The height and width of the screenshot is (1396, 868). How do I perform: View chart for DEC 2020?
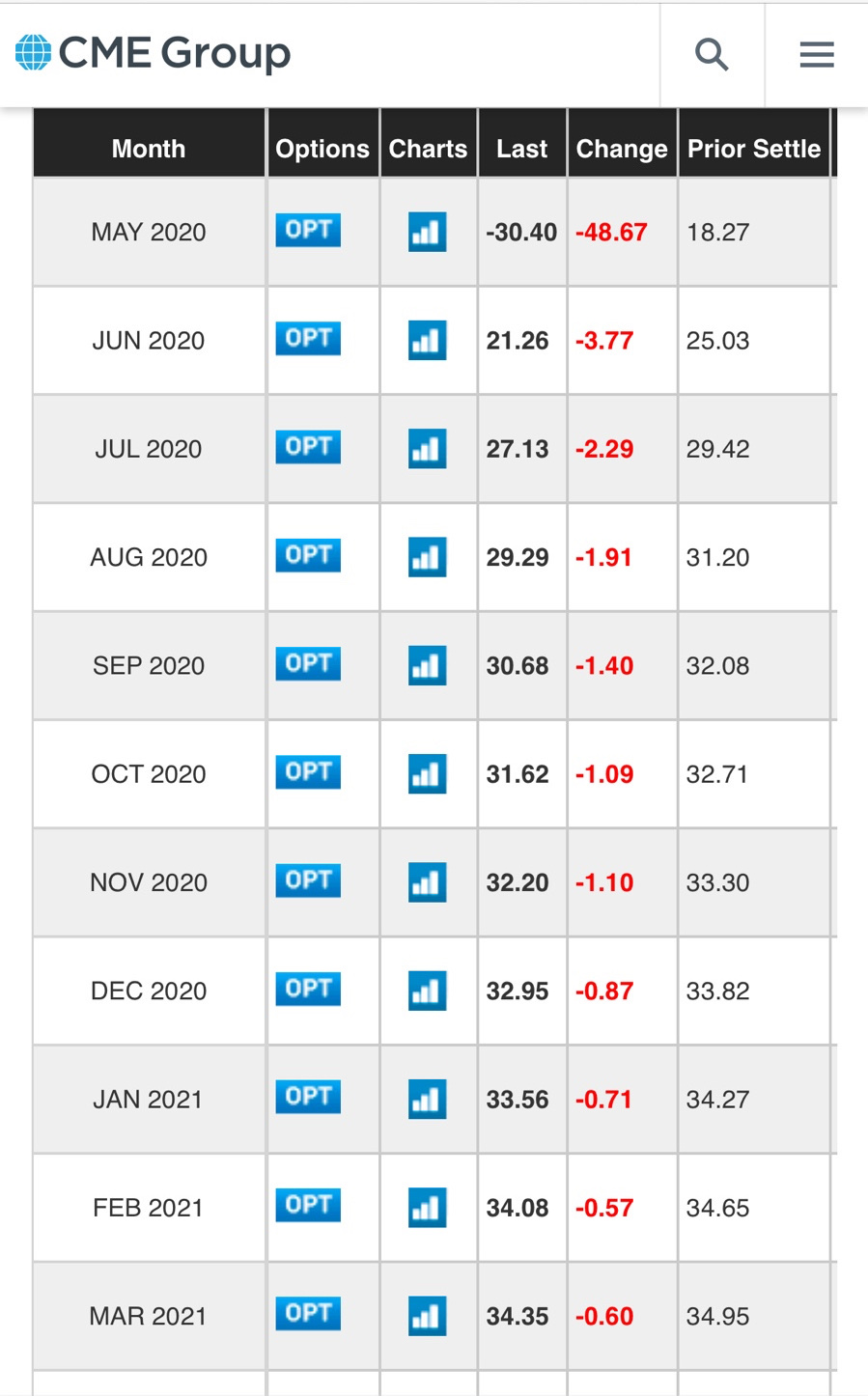(427, 991)
